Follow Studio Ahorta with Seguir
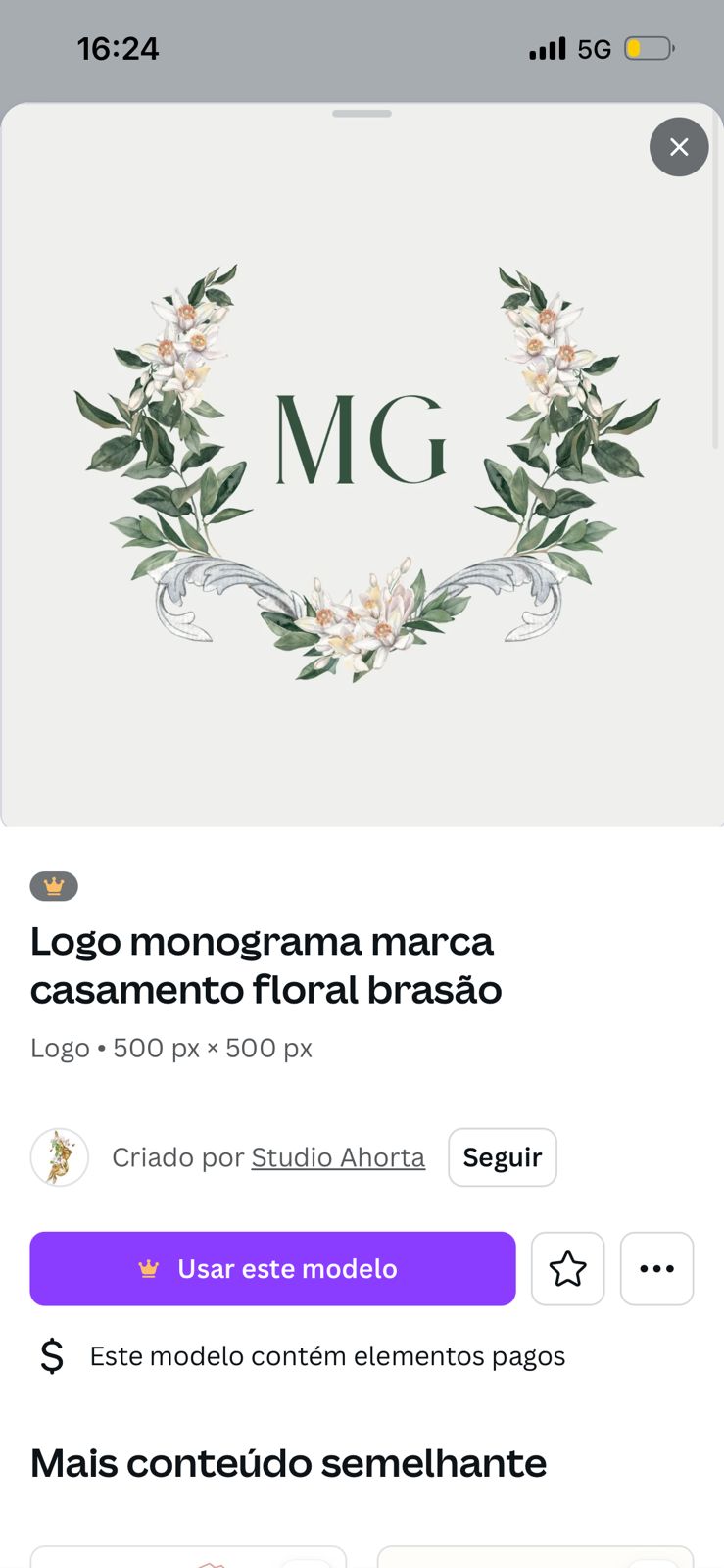 (502, 1157)
